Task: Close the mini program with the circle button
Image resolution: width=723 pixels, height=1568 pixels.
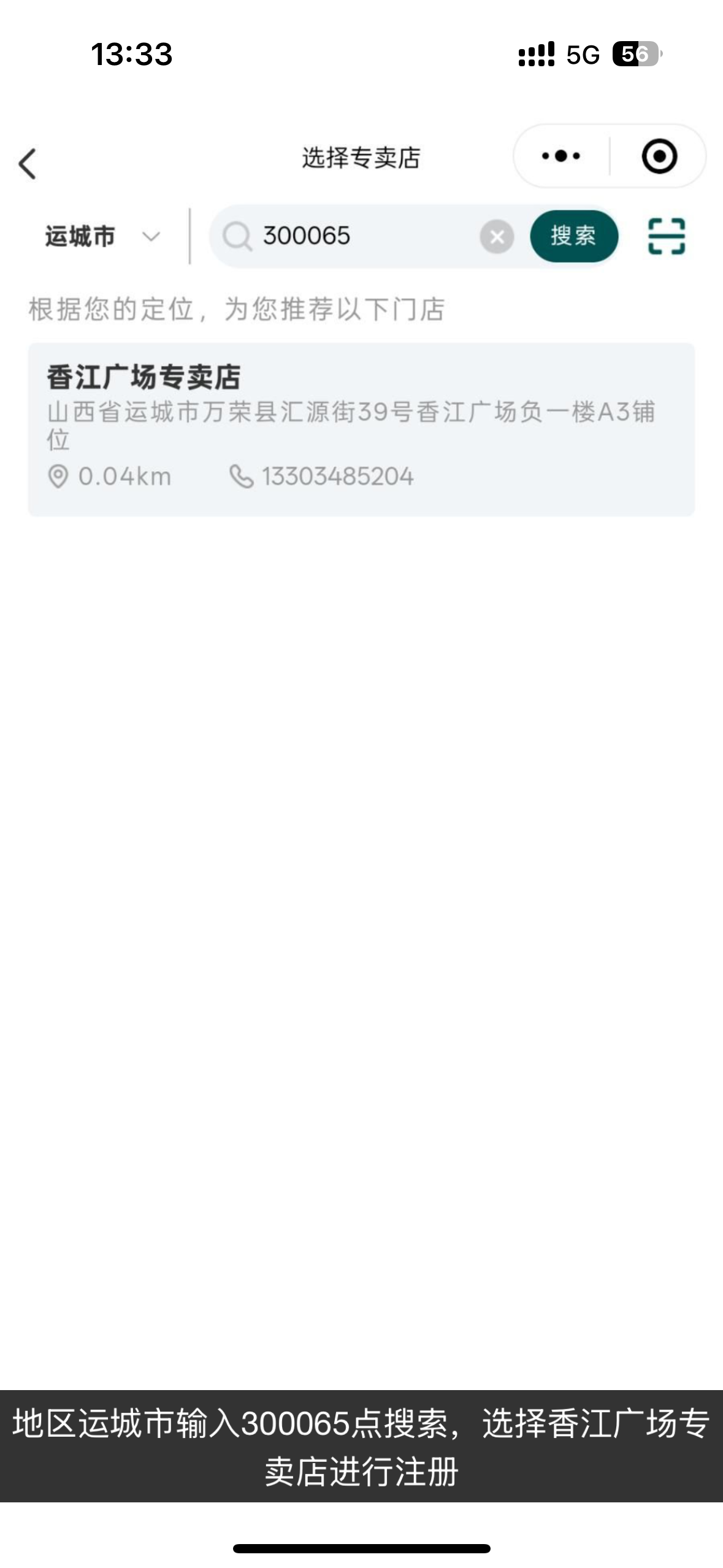Action: (659, 156)
